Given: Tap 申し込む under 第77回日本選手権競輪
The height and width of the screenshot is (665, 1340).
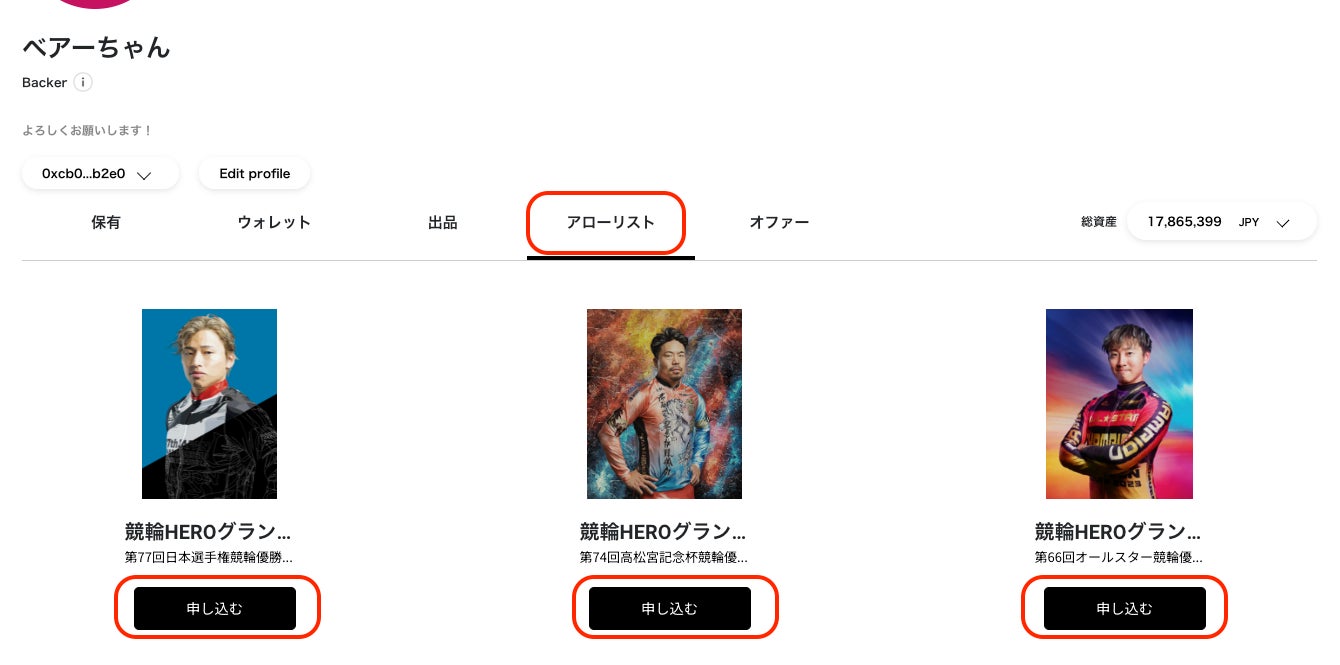Looking at the screenshot, I should tap(215, 608).
